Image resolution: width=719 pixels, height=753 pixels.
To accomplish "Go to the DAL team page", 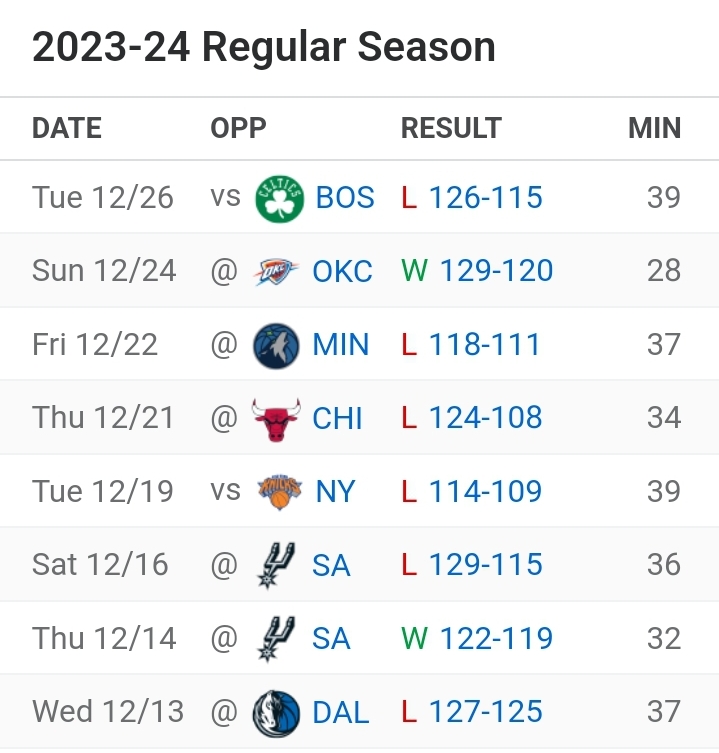I will tap(340, 712).
